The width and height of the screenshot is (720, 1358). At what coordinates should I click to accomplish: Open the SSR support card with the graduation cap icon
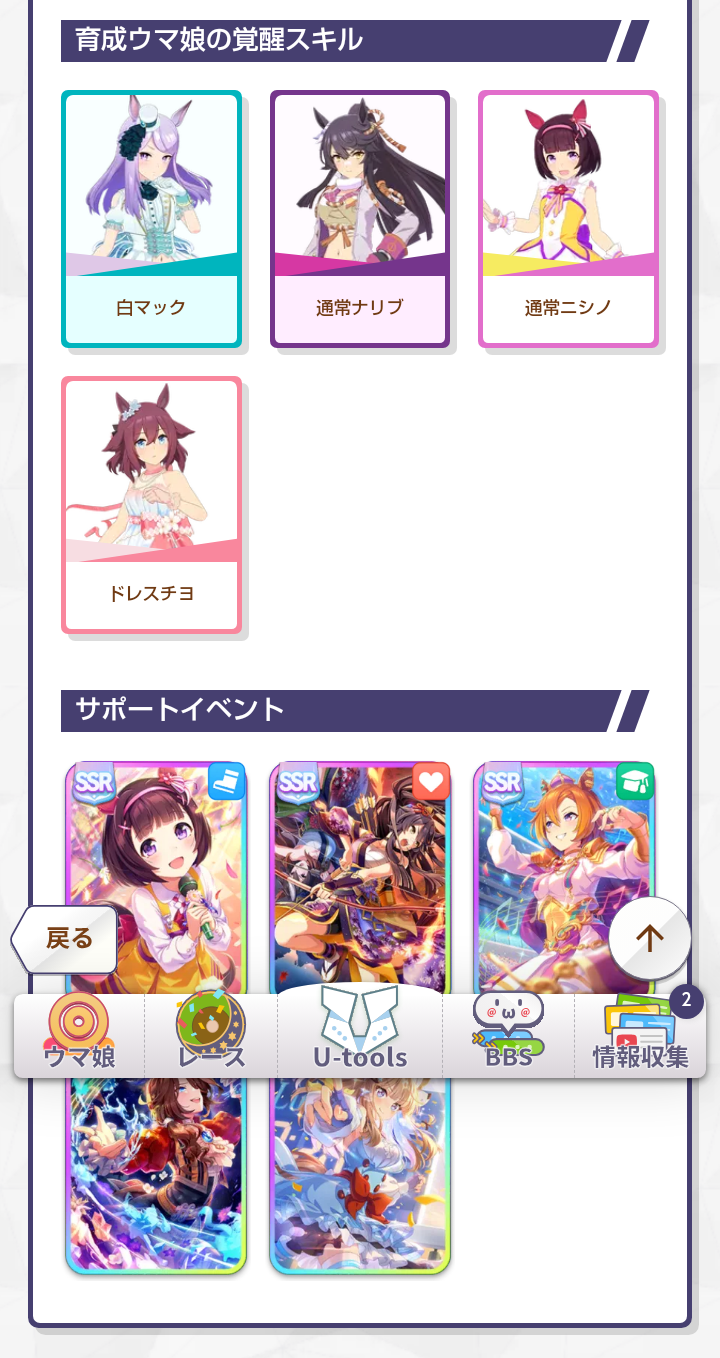pyautogui.click(x=564, y=878)
